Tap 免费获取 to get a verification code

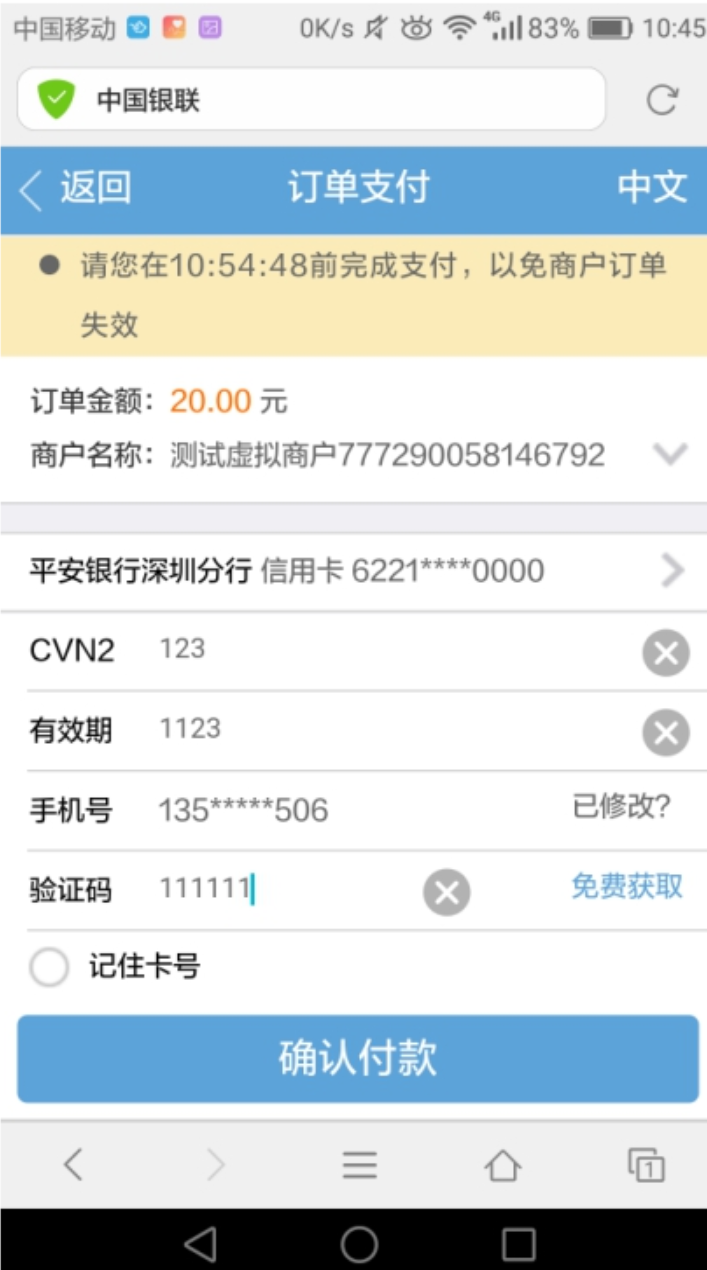627,886
